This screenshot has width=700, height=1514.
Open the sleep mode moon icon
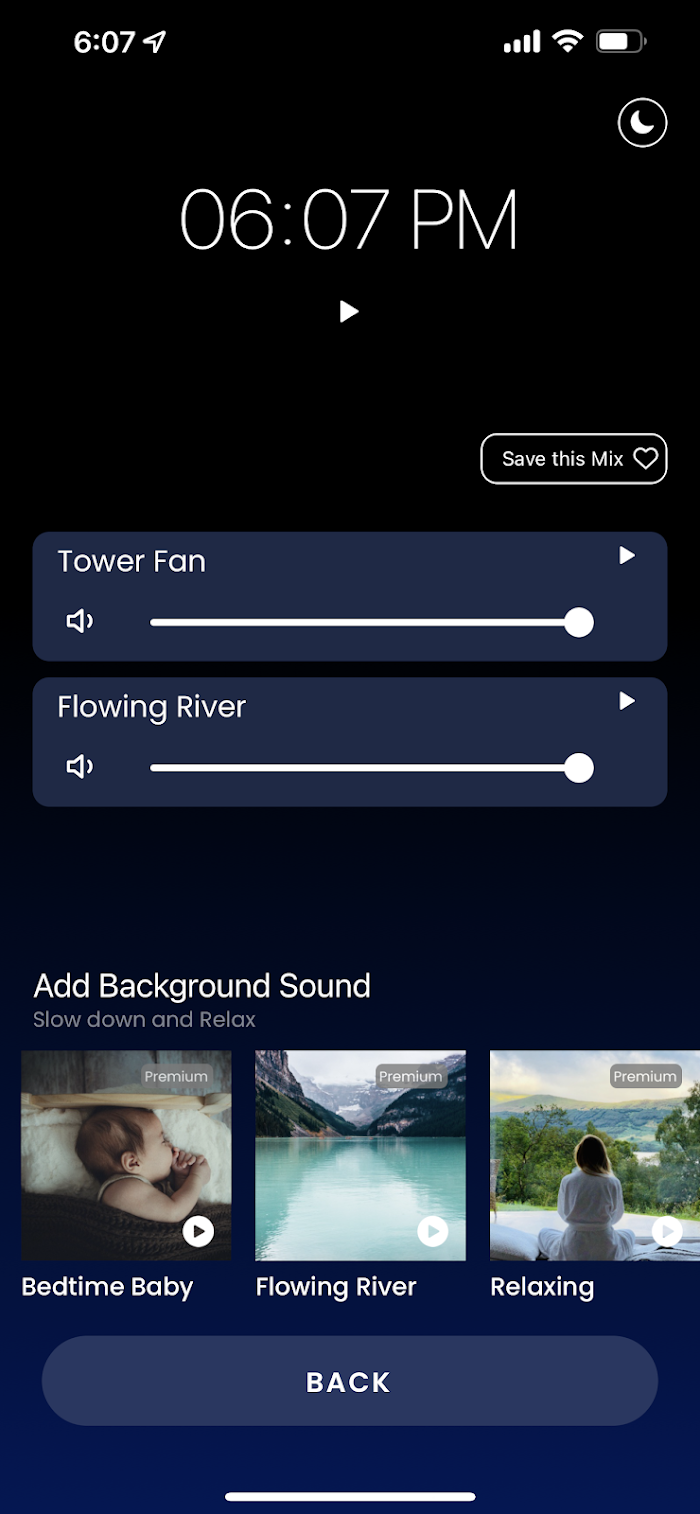642,123
